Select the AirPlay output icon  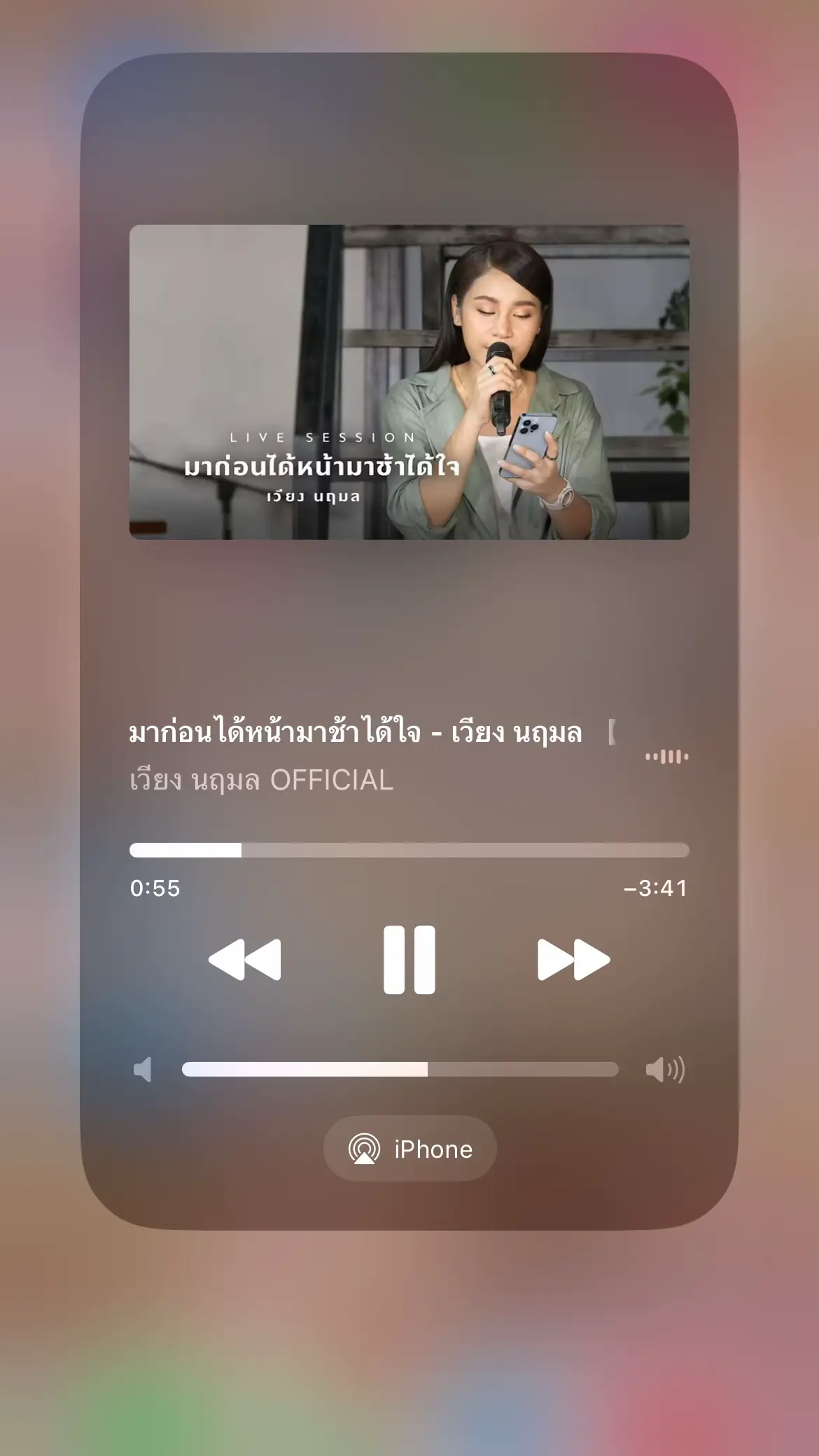365,1147
